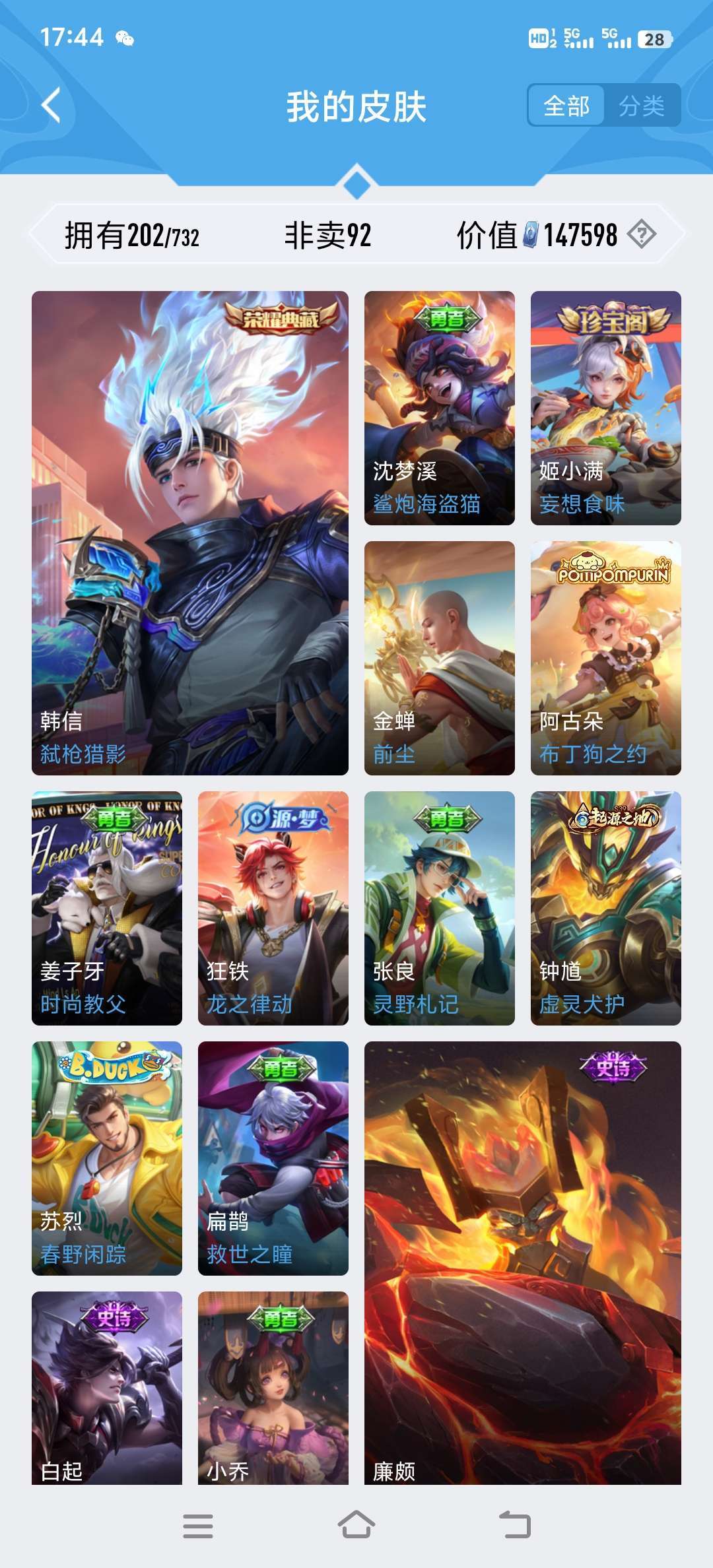Open the 韩信 弑枪猎影 skin card
Viewport: 713px width, 1568px height.
point(190,533)
